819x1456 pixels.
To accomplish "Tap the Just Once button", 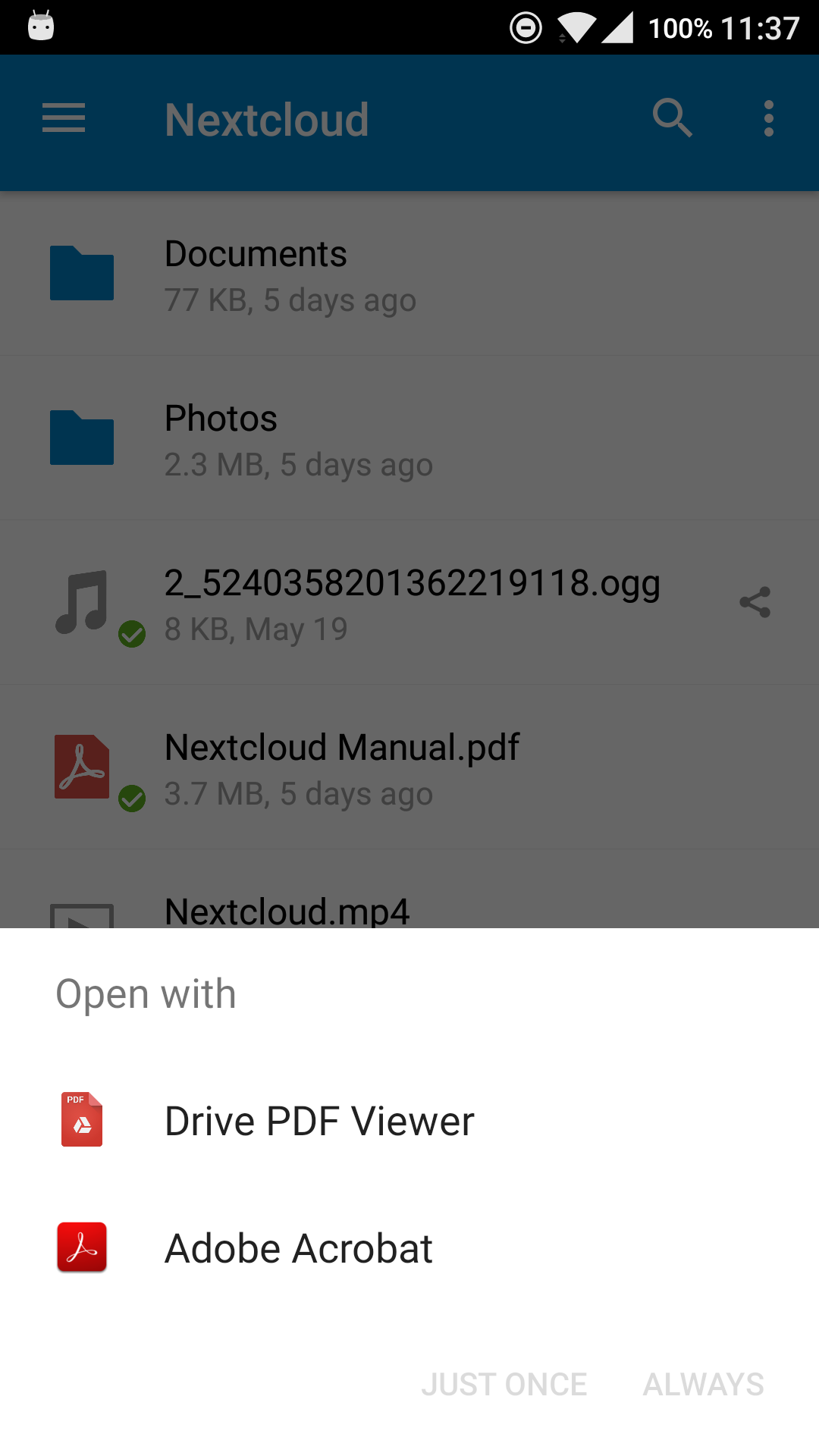I will point(504,1385).
